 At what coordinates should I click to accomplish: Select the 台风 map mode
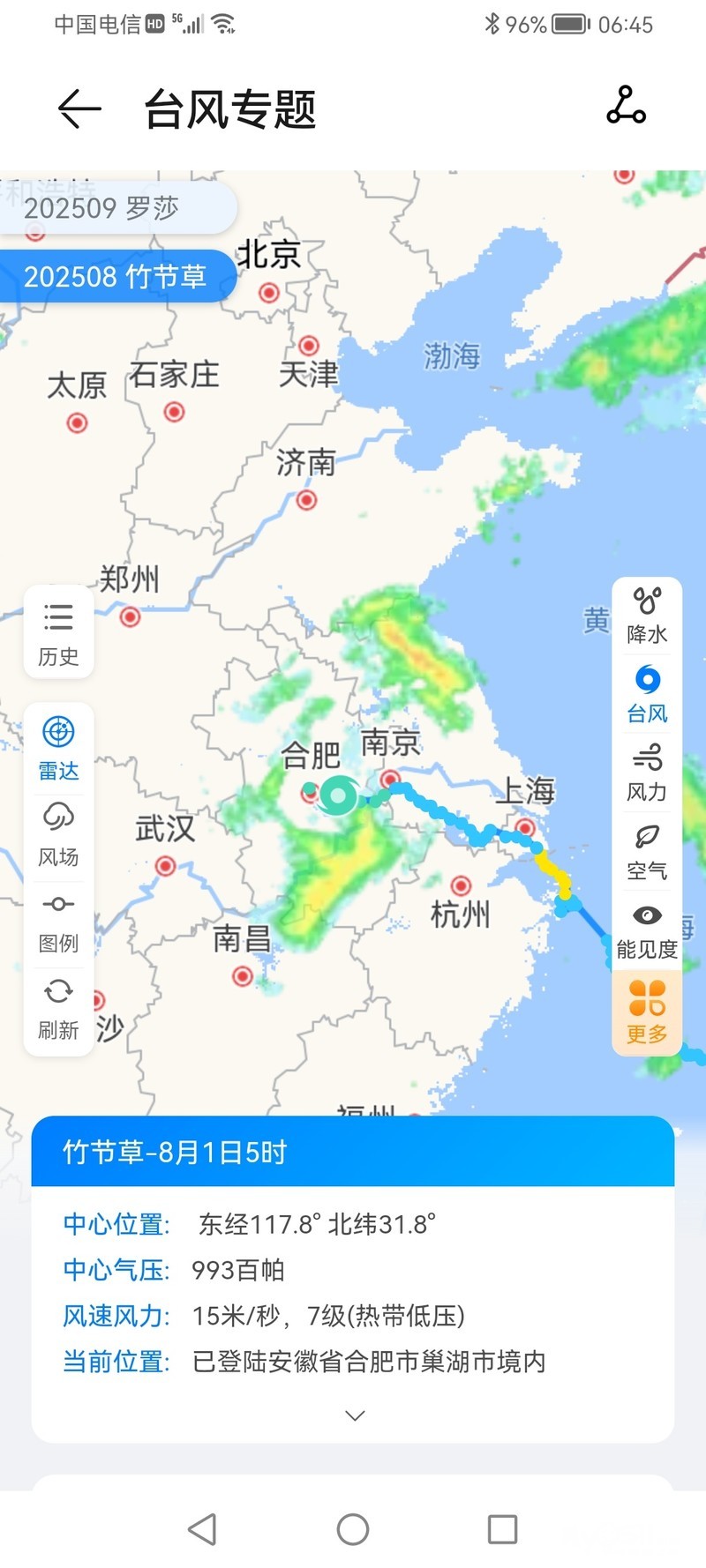[x=647, y=693]
